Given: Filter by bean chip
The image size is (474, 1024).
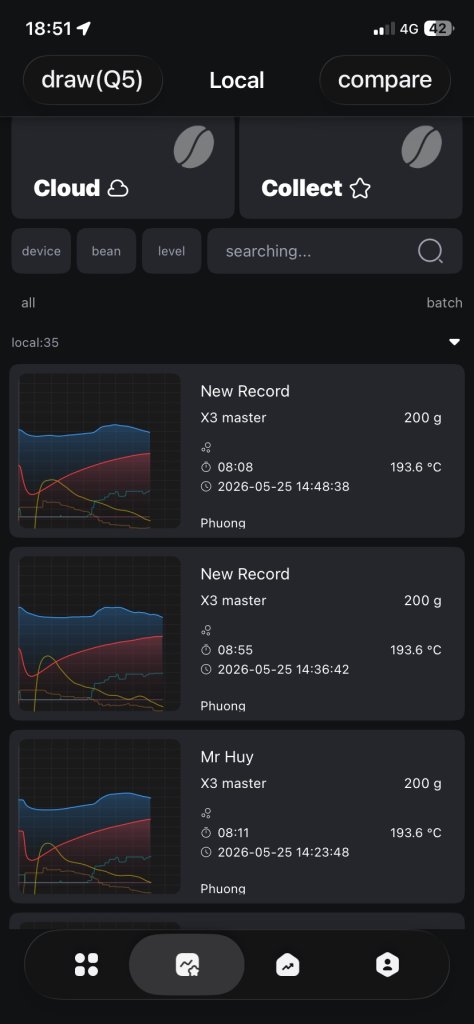Looking at the screenshot, I should (106, 251).
